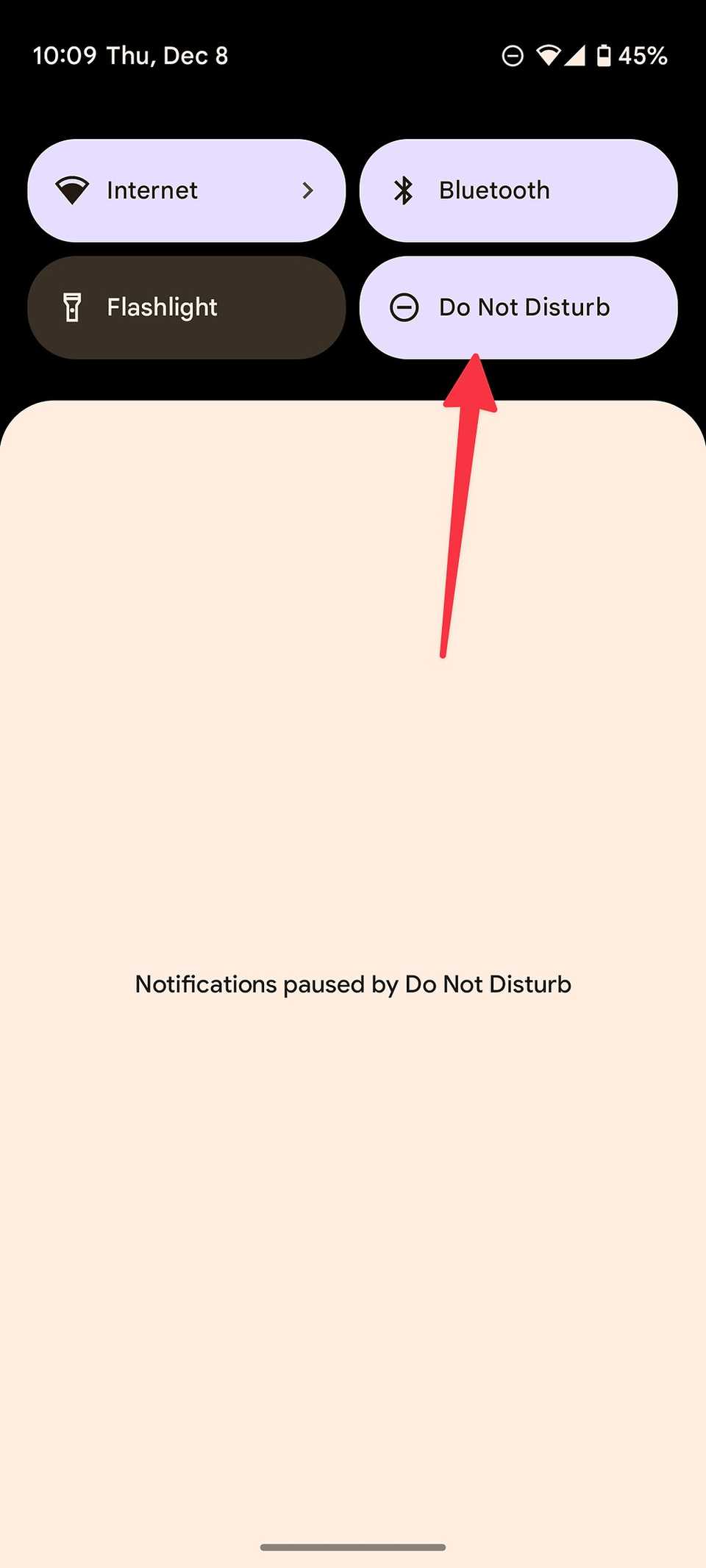Click the Do Not Disturb status bar icon
Viewport: 706px width, 1568px height.
513,55
